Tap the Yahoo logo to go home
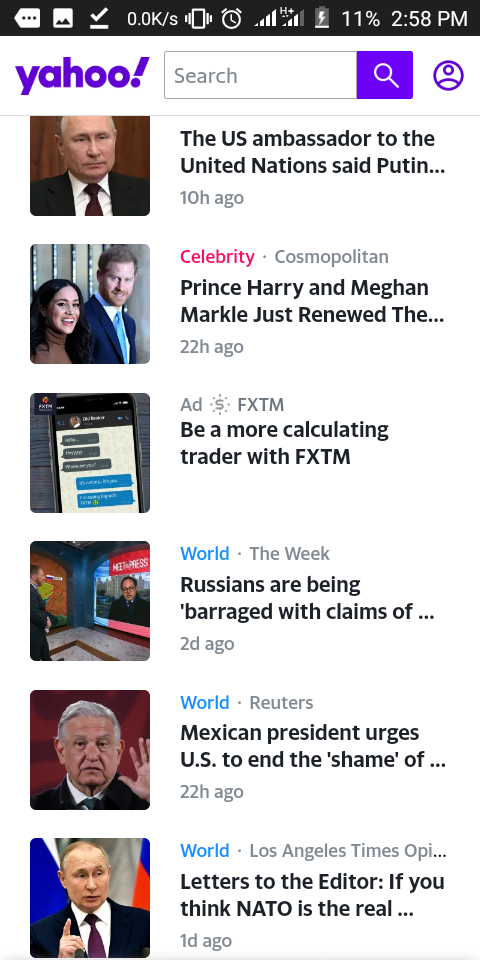Image resolution: width=480 pixels, height=960 pixels. (x=82, y=75)
